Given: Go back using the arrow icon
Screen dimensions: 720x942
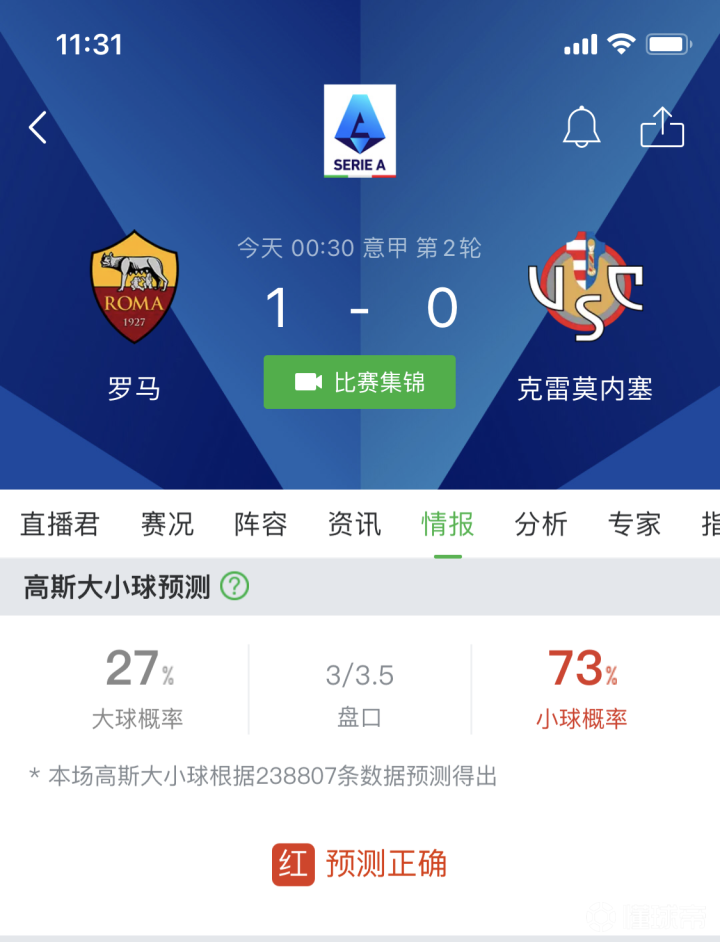Looking at the screenshot, I should (38, 128).
